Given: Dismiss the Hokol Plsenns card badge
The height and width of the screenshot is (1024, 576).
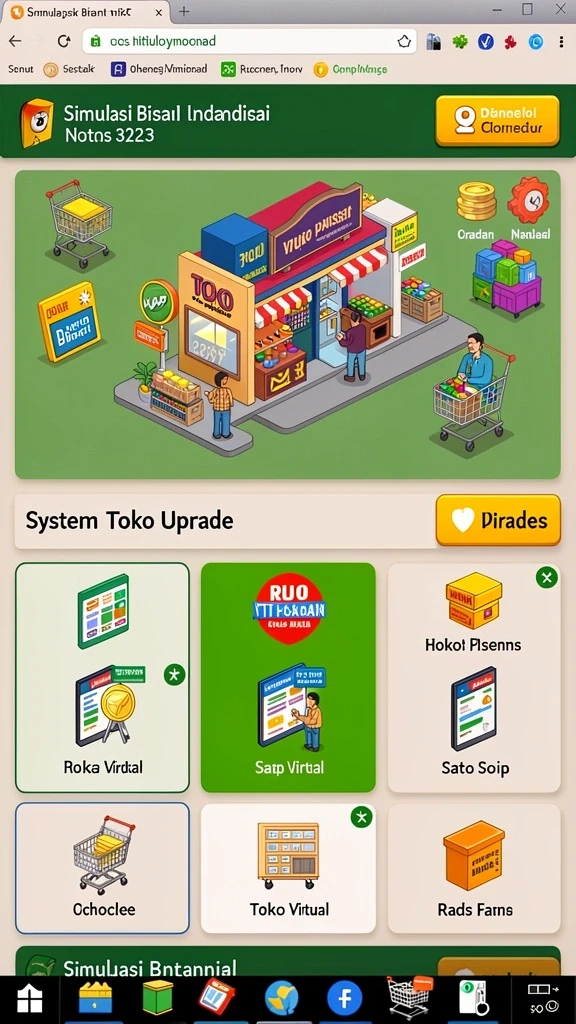Looking at the screenshot, I should 547,577.
